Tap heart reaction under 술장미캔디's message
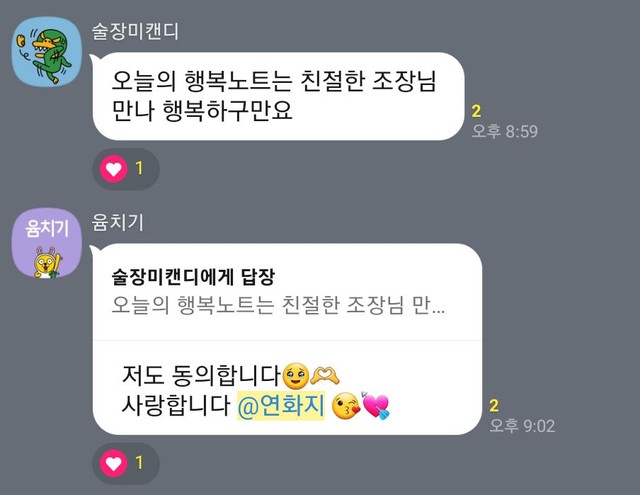The width and height of the screenshot is (640, 495). click(125, 169)
